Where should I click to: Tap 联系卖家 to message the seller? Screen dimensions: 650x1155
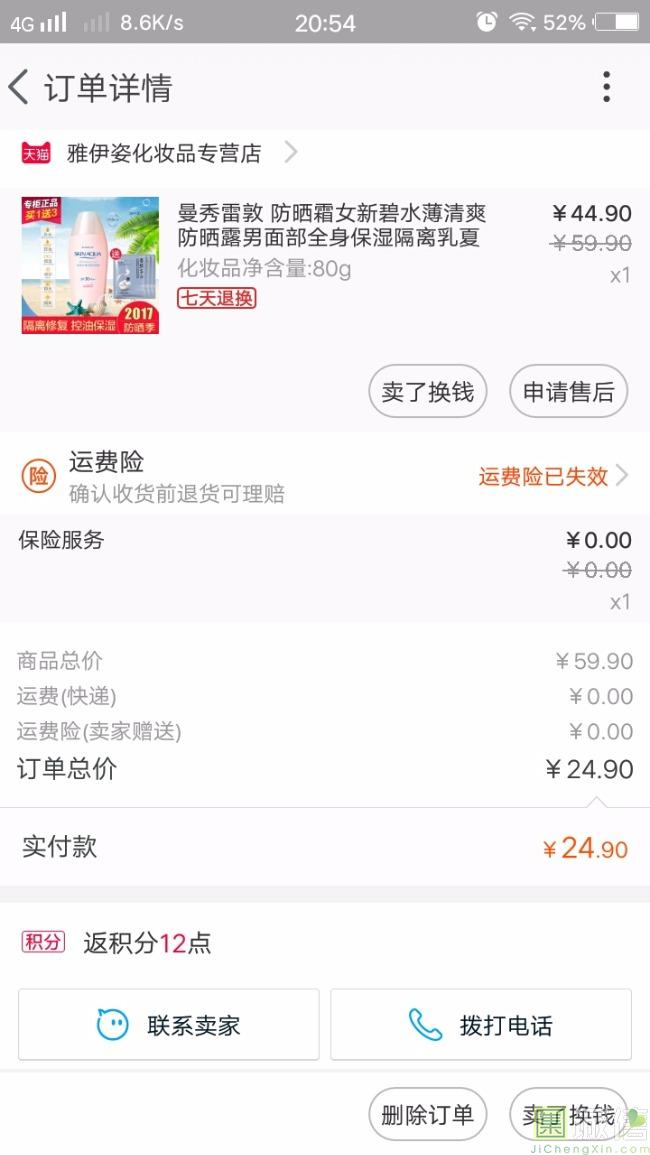(x=169, y=1025)
